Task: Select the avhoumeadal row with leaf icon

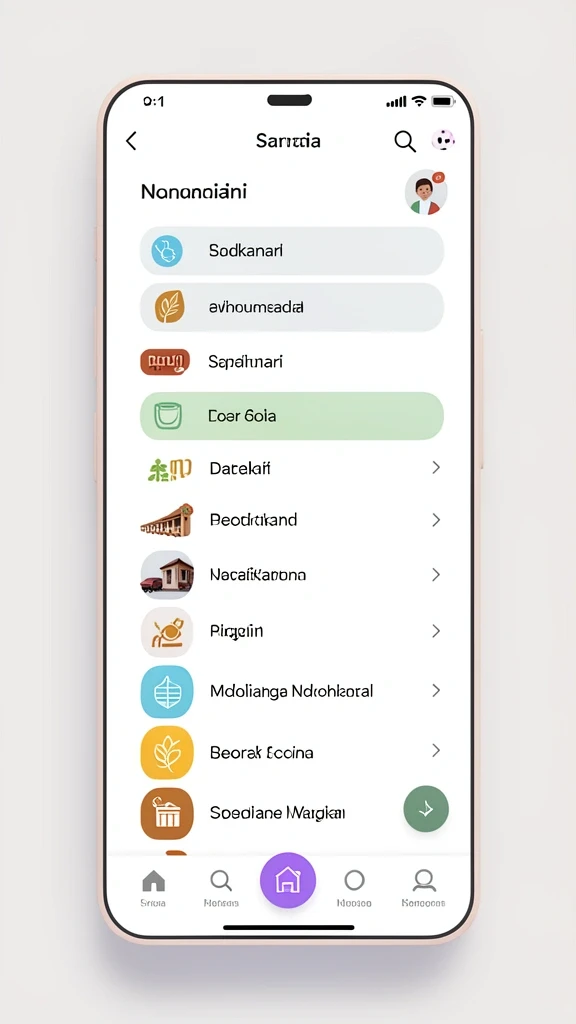Action: [x=292, y=307]
